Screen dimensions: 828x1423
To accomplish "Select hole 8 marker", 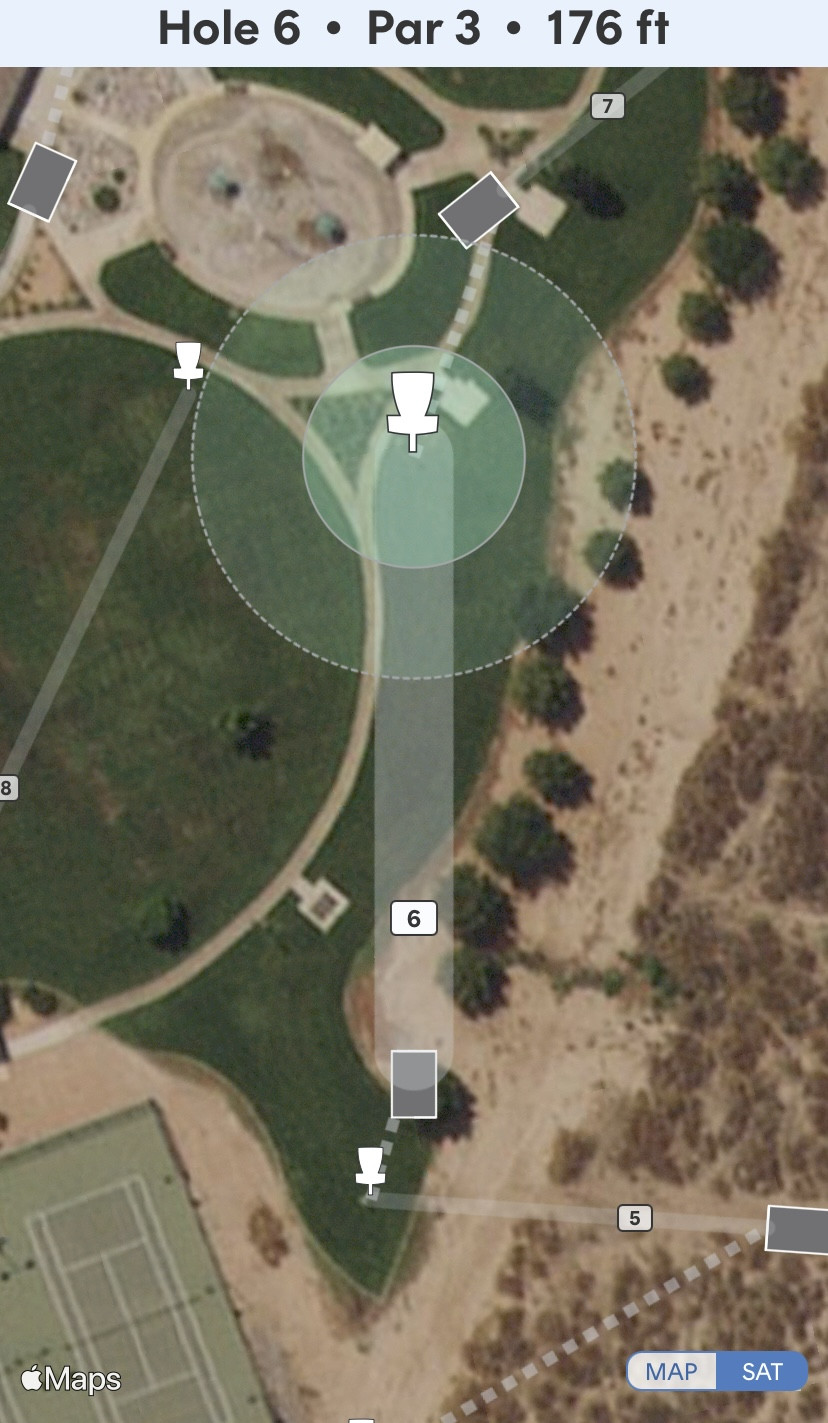I will tap(7, 787).
